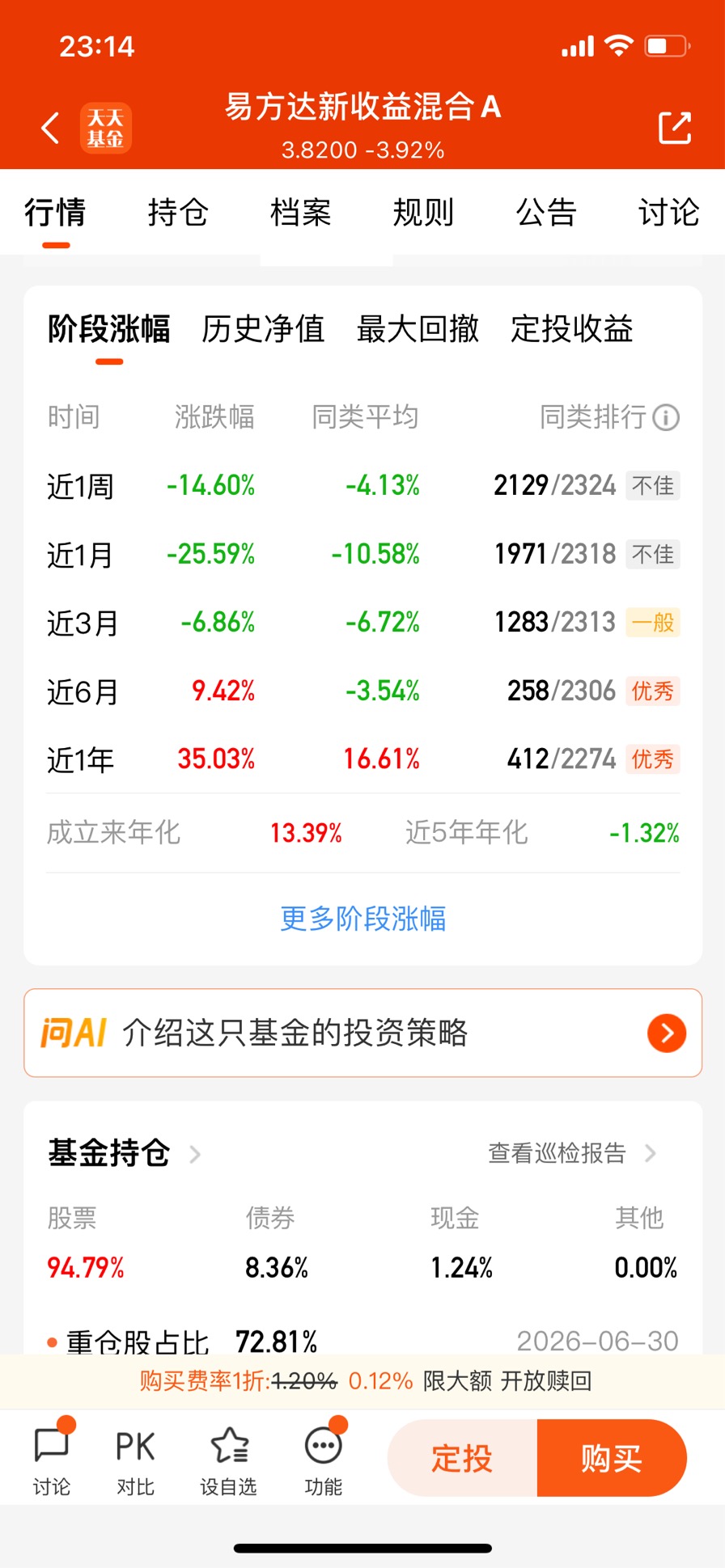This screenshot has height=1568, width=725.
Task: Open 更多阶段涨幅 link
Action: click(362, 919)
